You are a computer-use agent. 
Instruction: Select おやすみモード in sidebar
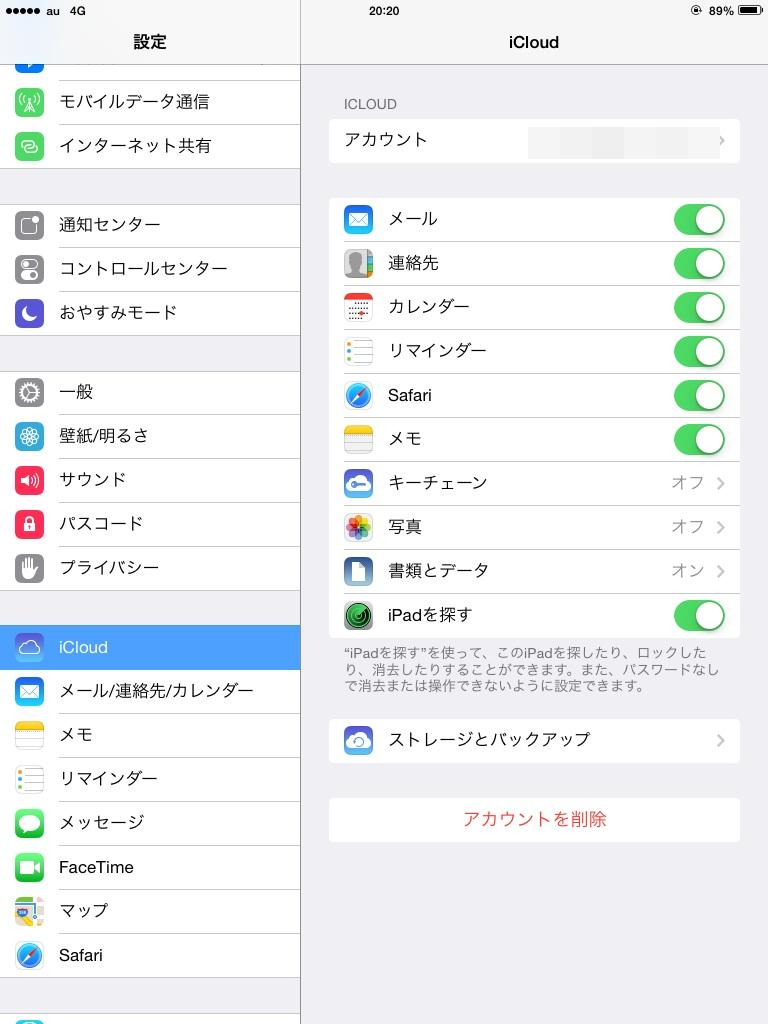point(150,313)
